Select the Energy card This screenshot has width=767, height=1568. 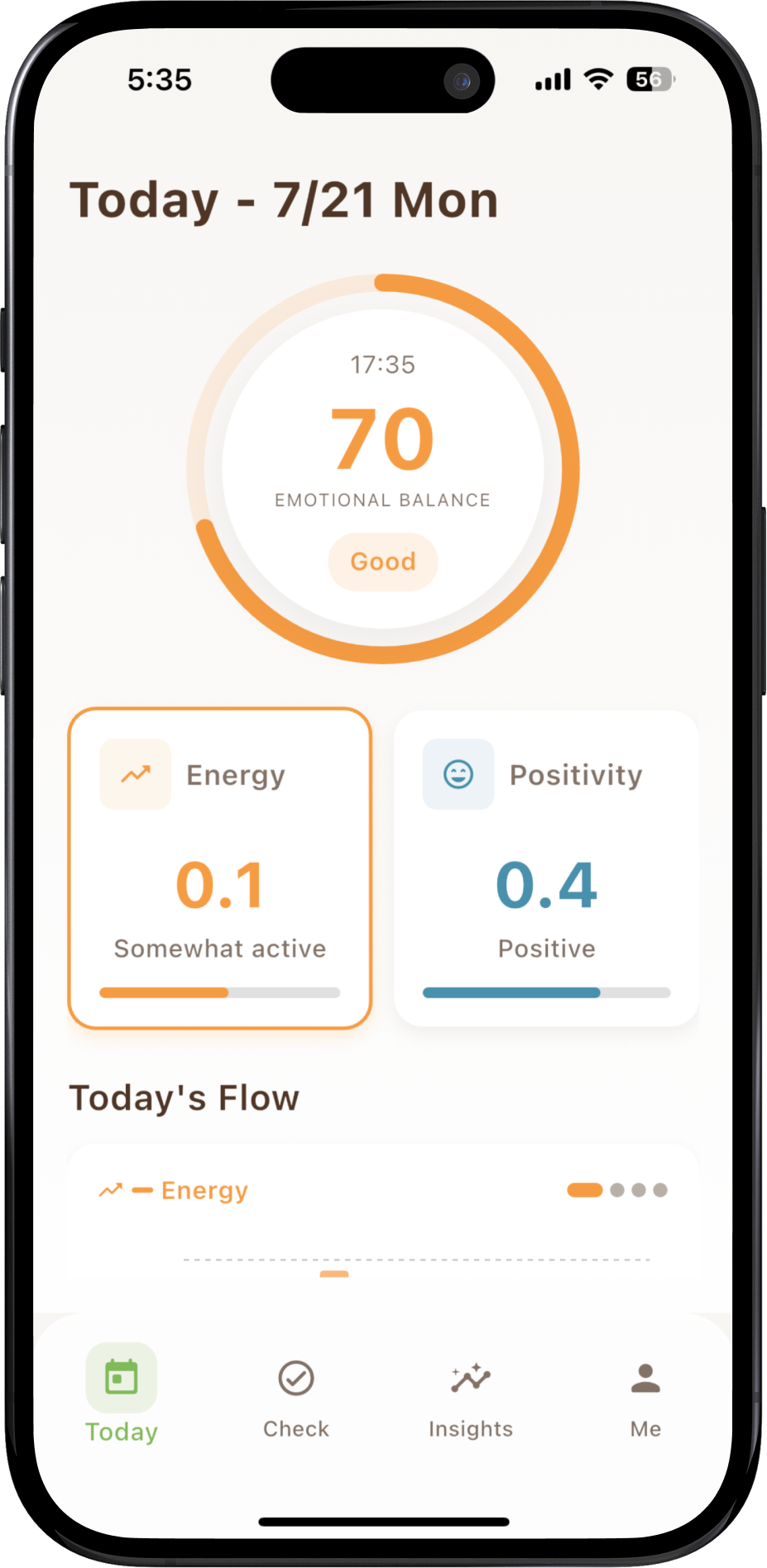click(x=219, y=868)
